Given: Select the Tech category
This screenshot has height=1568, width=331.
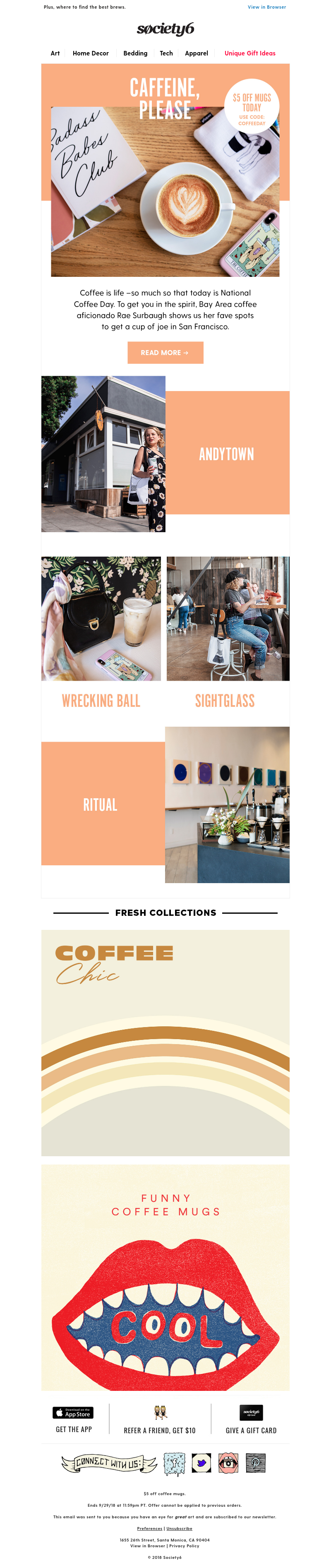Looking at the screenshot, I should (166, 53).
